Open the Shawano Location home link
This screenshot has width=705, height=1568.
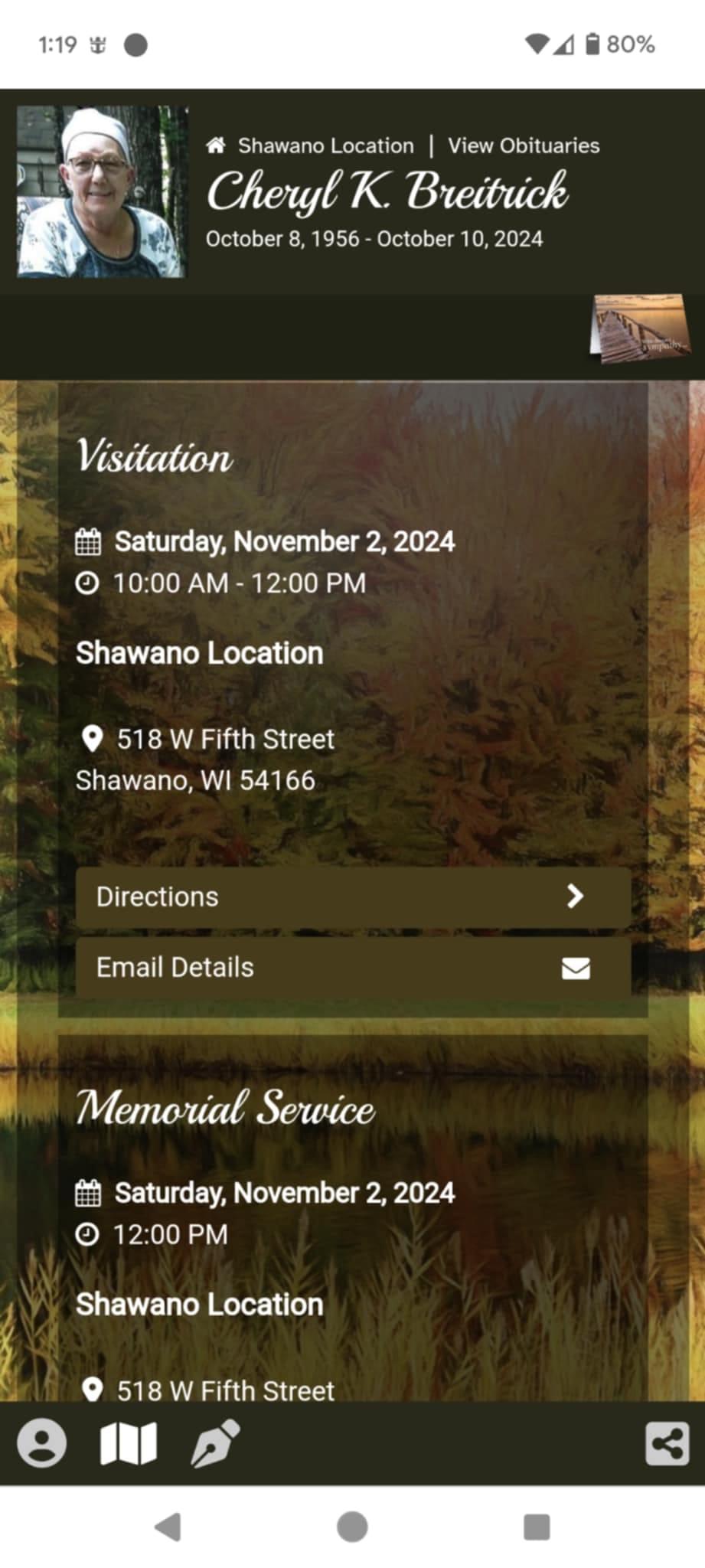coord(311,145)
